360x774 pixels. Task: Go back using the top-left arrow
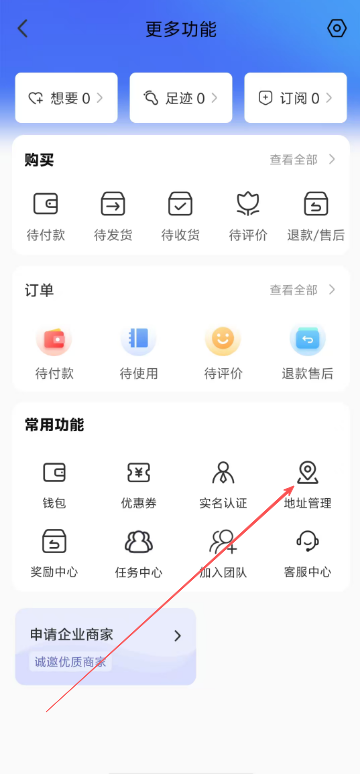[x=22, y=29]
